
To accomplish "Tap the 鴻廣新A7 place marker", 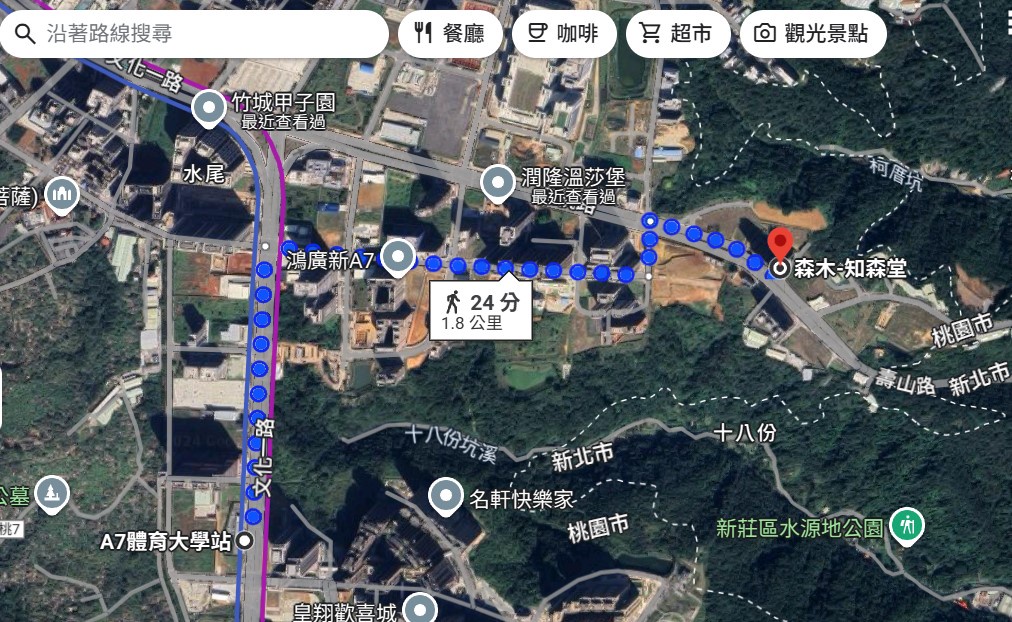I will (x=398, y=257).
